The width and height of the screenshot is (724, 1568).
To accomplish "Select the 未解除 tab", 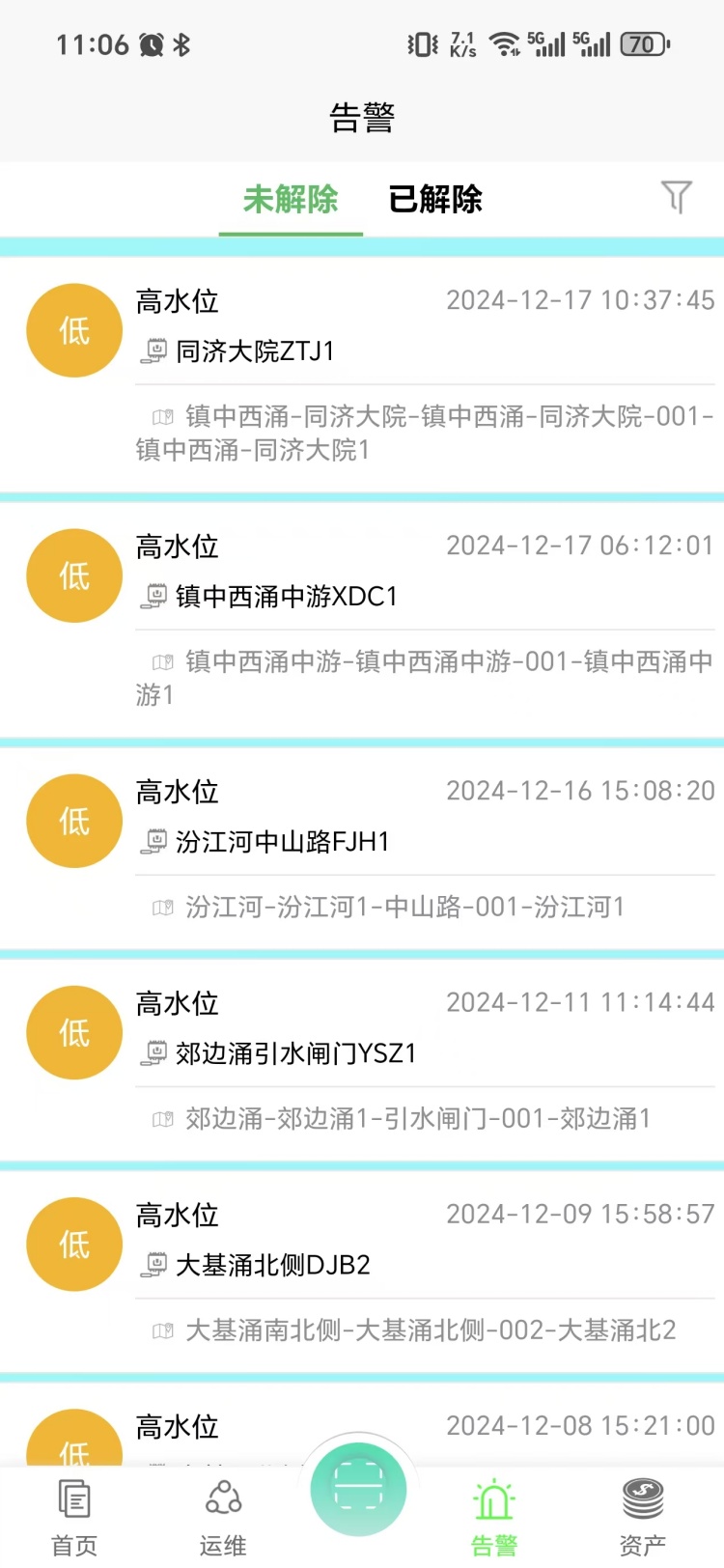I will coord(291,200).
